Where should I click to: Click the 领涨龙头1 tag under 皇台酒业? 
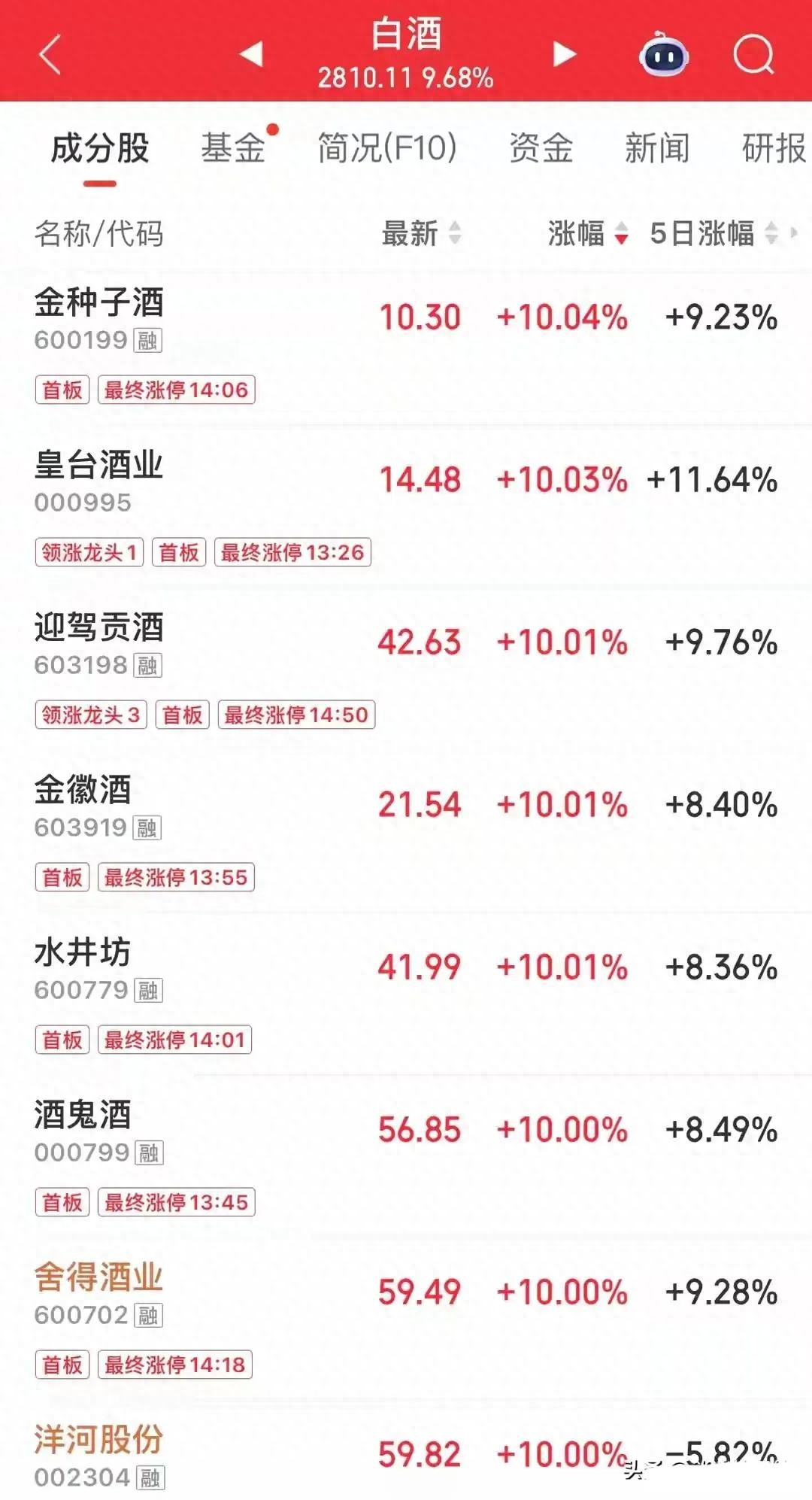[x=89, y=551]
